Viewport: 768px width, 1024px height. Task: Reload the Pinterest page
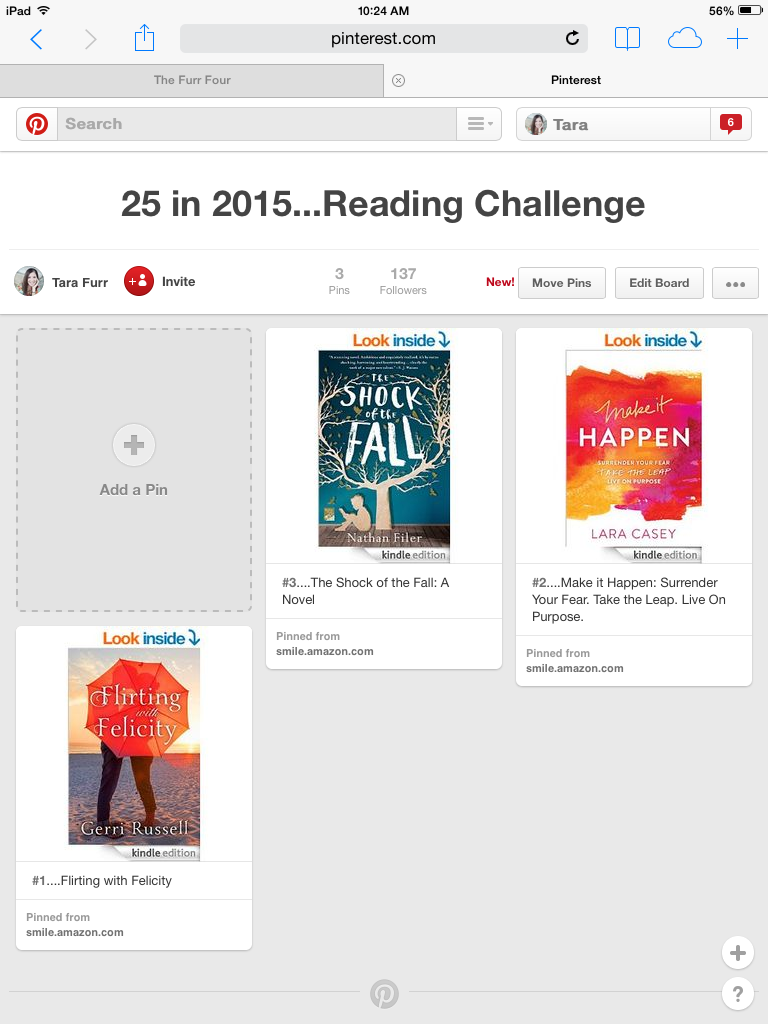click(x=572, y=39)
